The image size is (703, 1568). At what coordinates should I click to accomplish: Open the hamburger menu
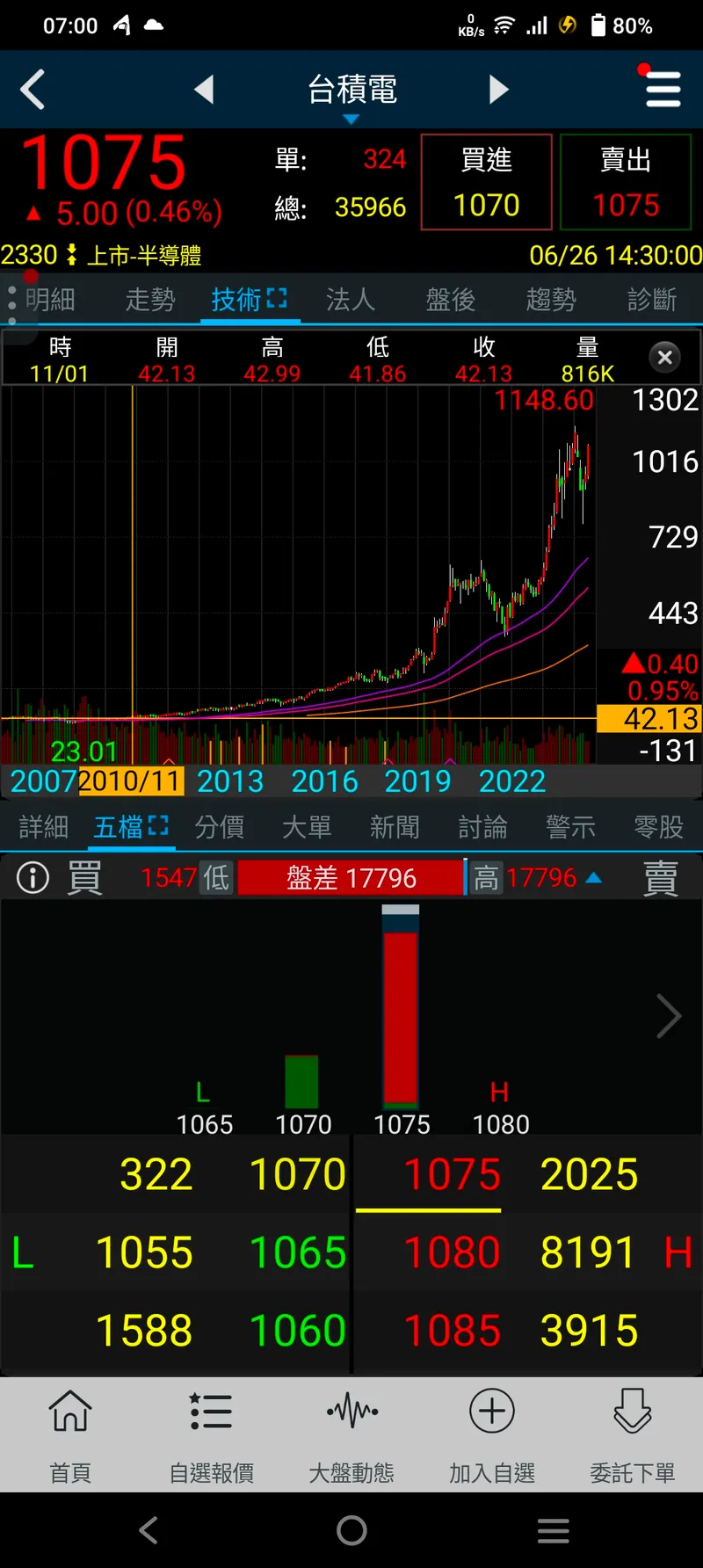tap(663, 90)
